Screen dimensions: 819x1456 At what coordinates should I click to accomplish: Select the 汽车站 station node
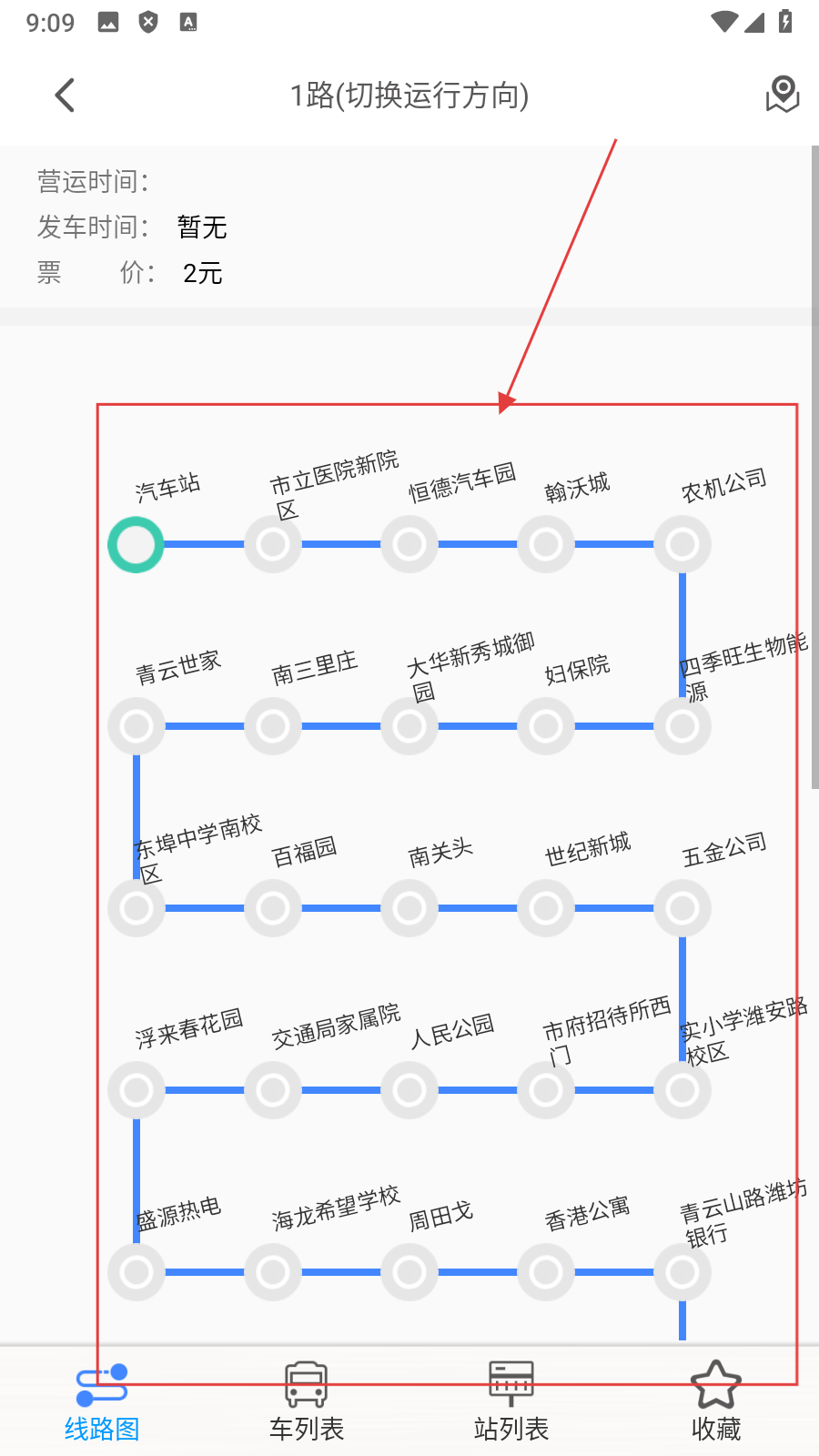click(x=136, y=544)
